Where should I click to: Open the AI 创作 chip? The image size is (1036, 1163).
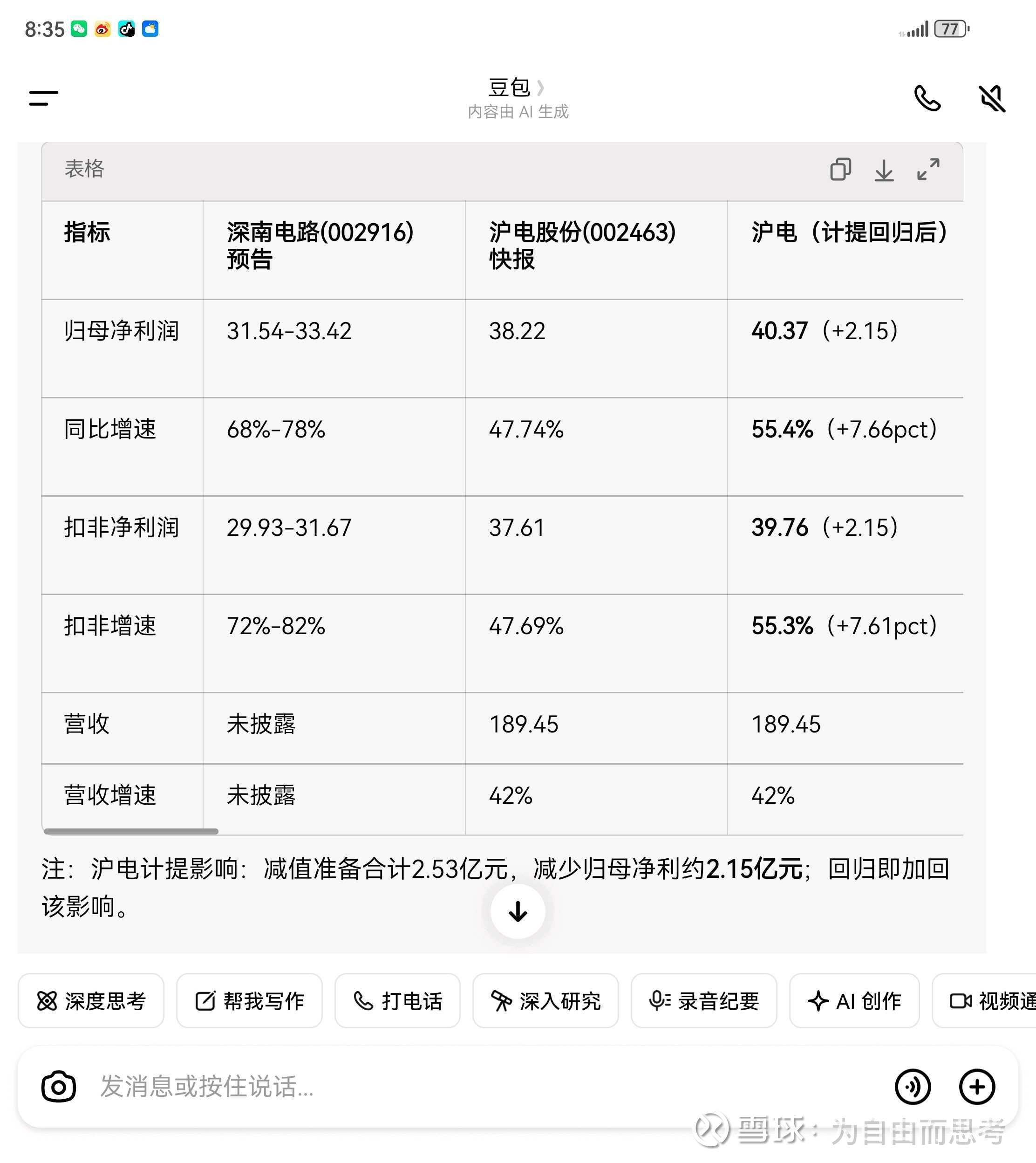[x=854, y=1001]
